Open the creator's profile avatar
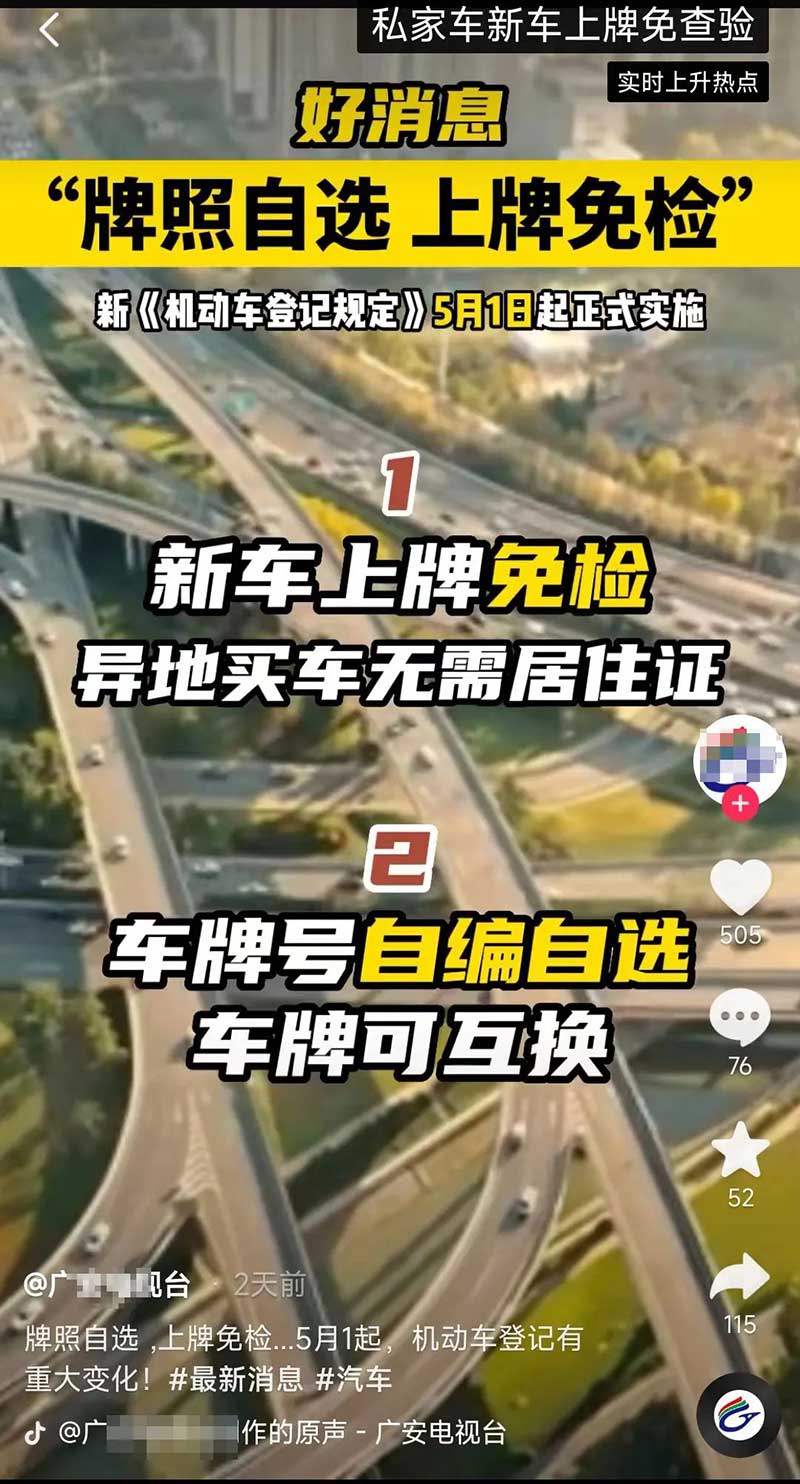This screenshot has height=1484, width=800. 740,759
